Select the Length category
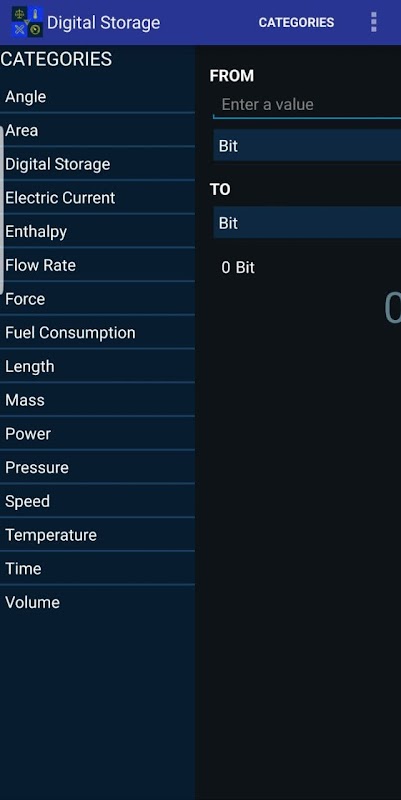The height and width of the screenshot is (800, 401). 97,366
